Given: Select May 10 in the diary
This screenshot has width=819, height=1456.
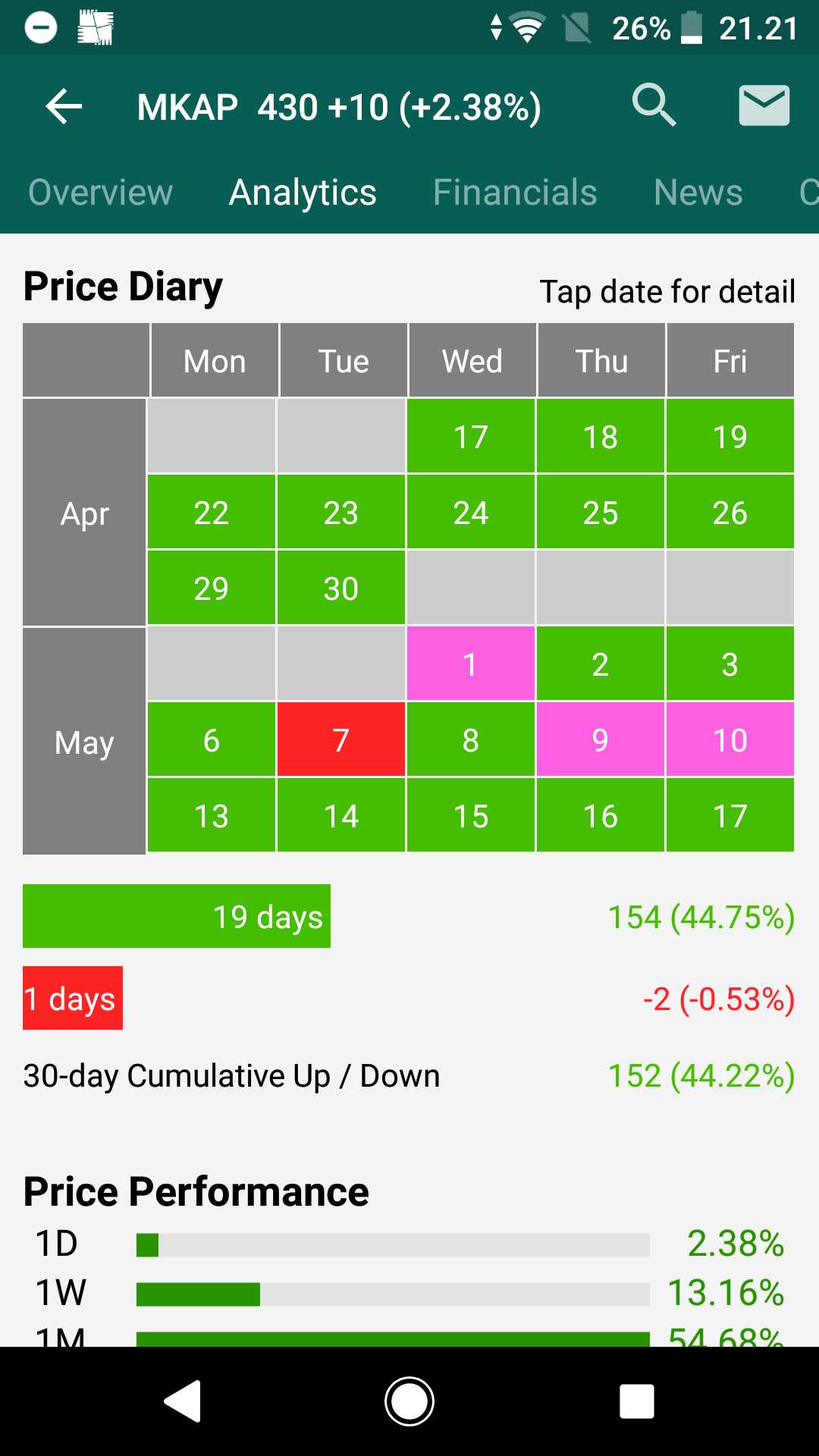Looking at the screenshot, I should [730, 739].
